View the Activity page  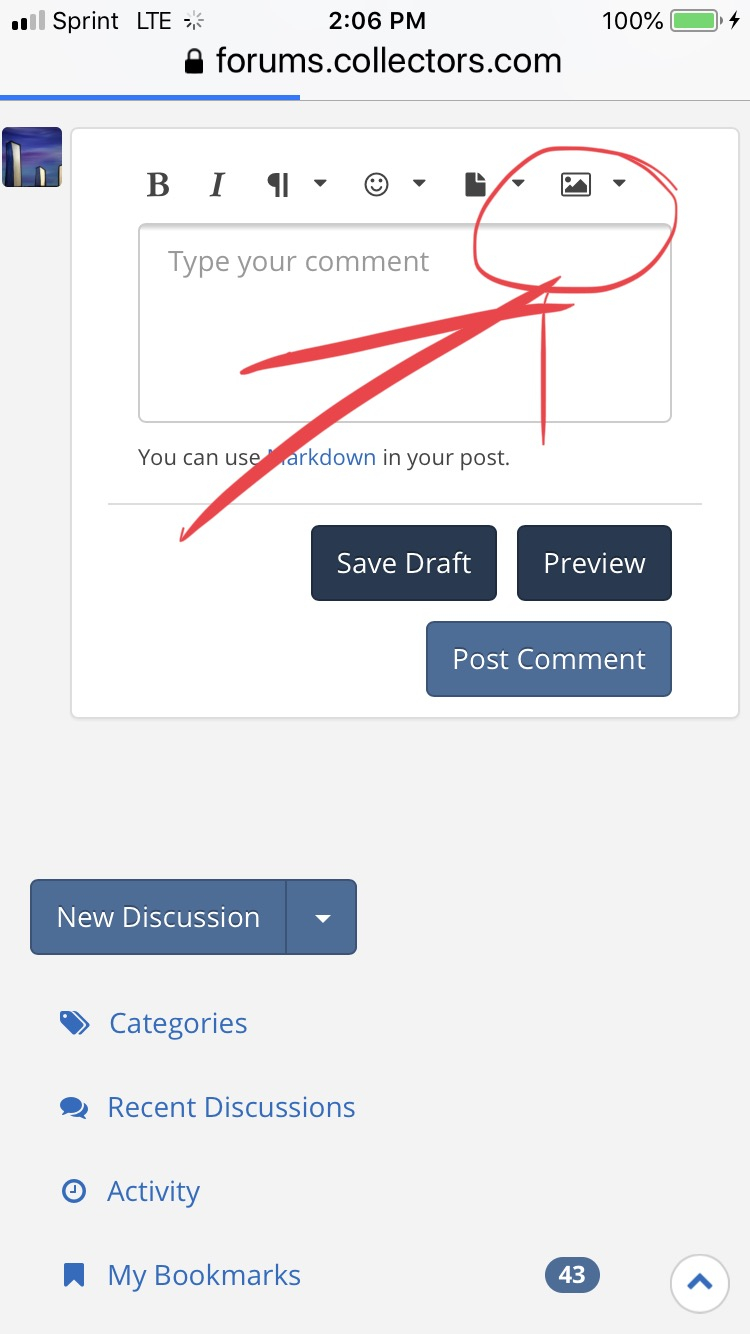(153, 1191)
